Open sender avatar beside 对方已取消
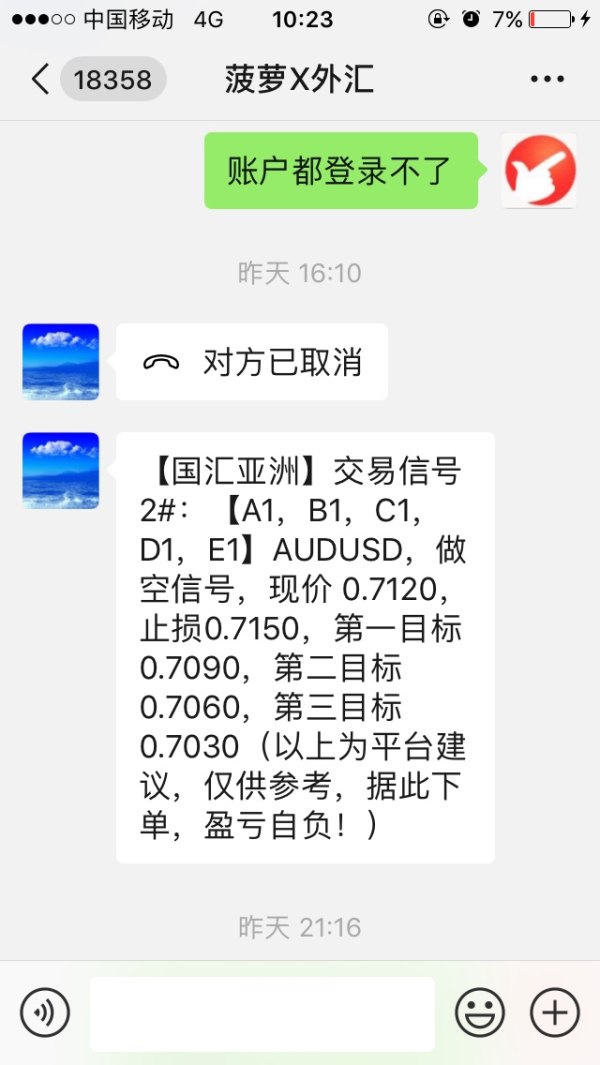 coord(61,362)
